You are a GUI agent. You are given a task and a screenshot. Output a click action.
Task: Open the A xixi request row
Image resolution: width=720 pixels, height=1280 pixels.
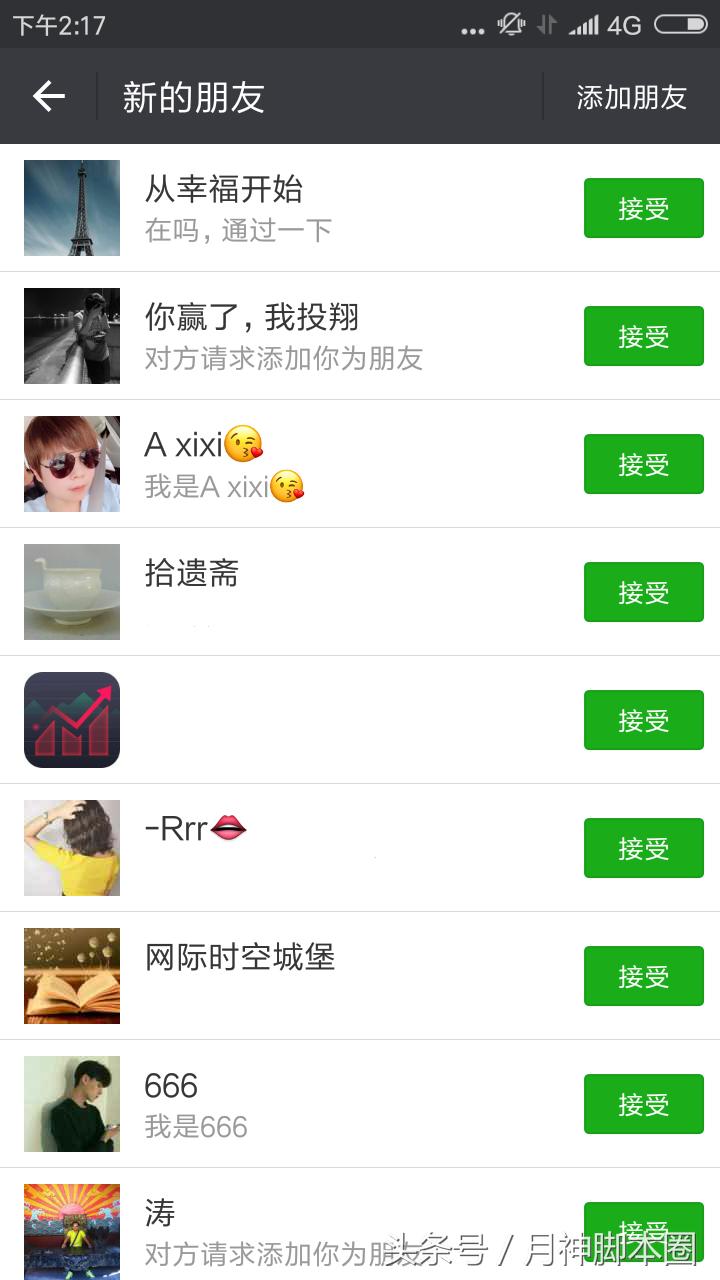tap(300, 464)
